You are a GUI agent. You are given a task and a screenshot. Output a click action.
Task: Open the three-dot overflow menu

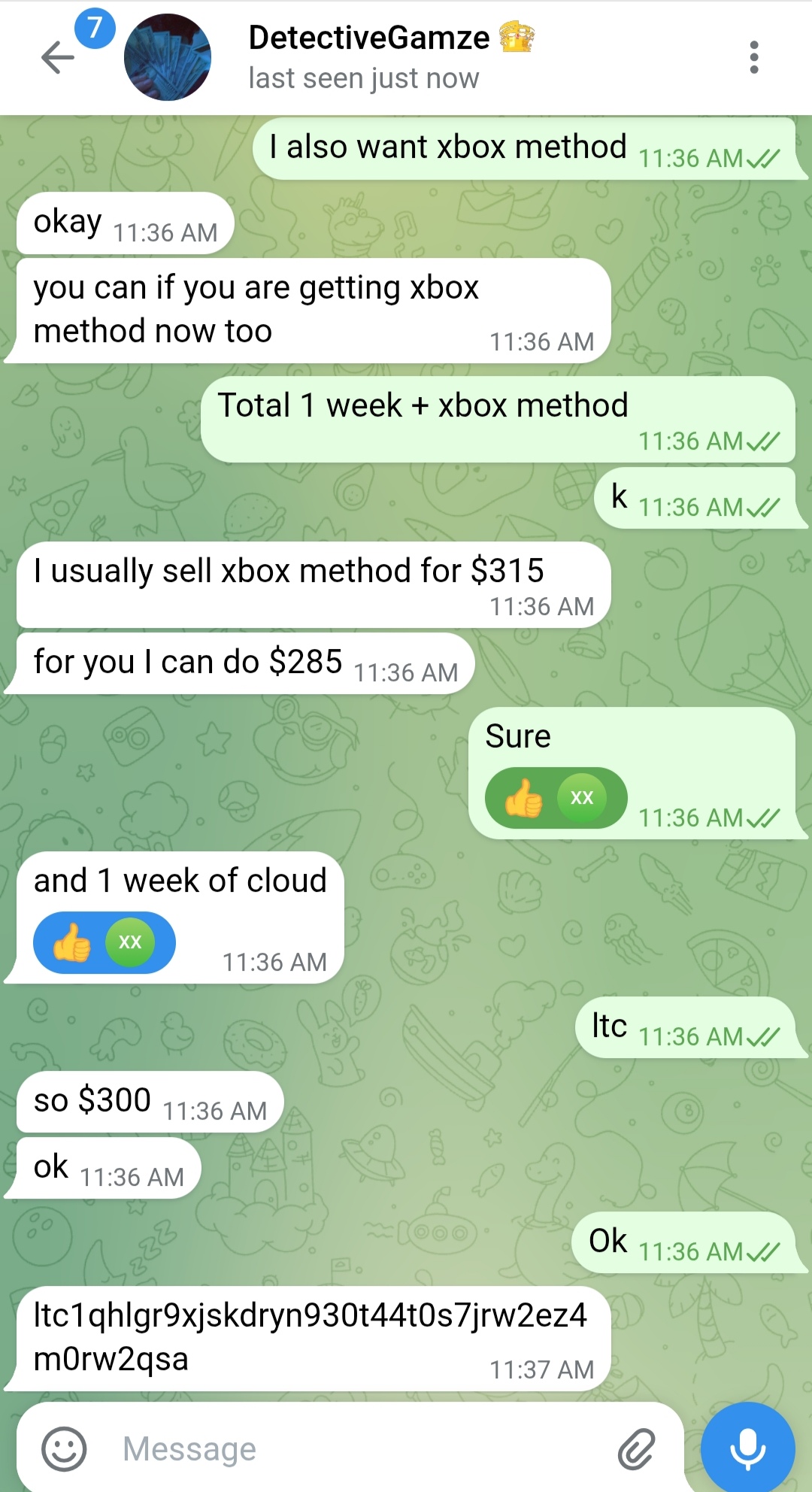click(754, 58)
